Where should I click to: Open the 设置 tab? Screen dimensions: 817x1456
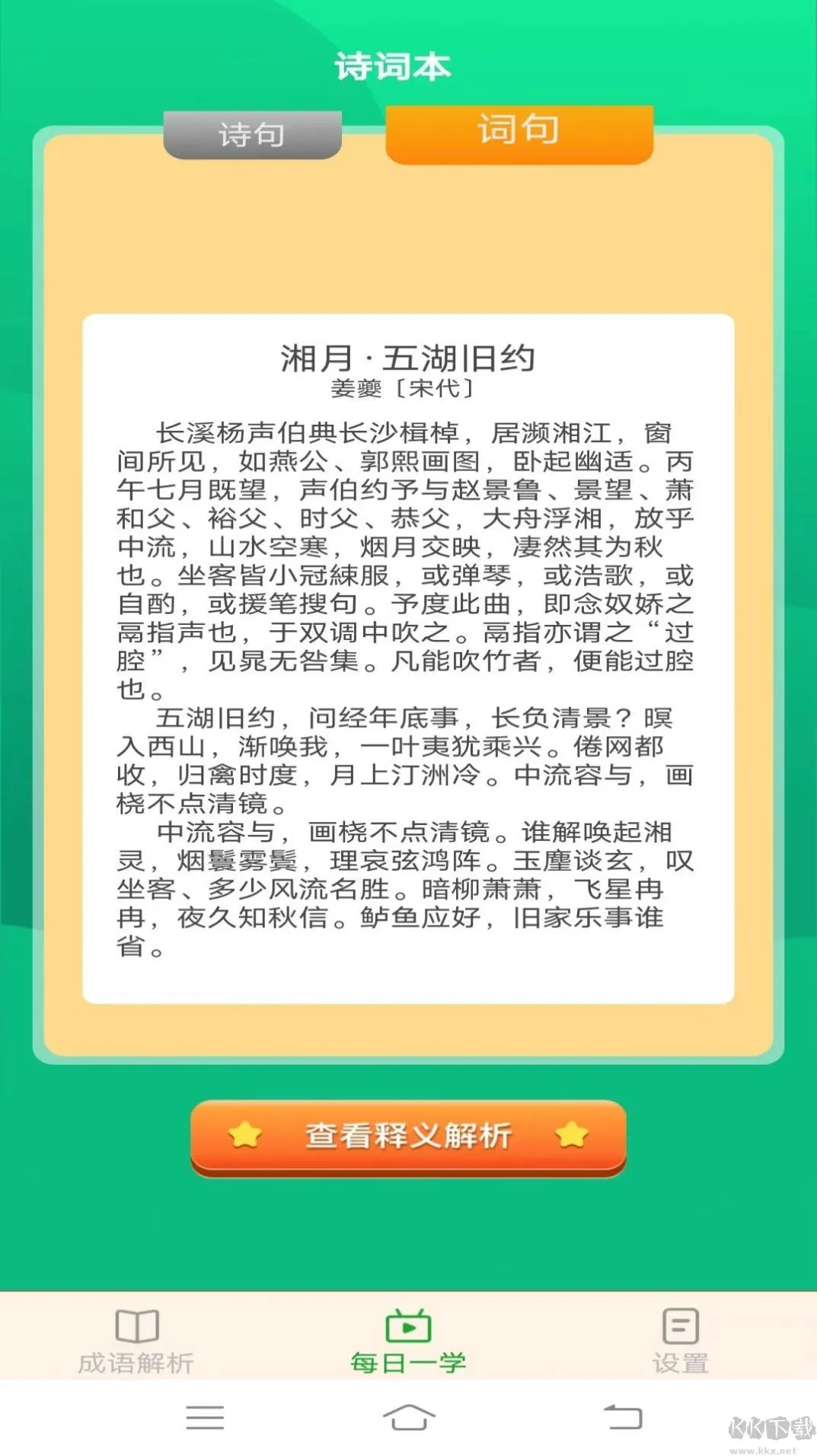pos(680,1342)
